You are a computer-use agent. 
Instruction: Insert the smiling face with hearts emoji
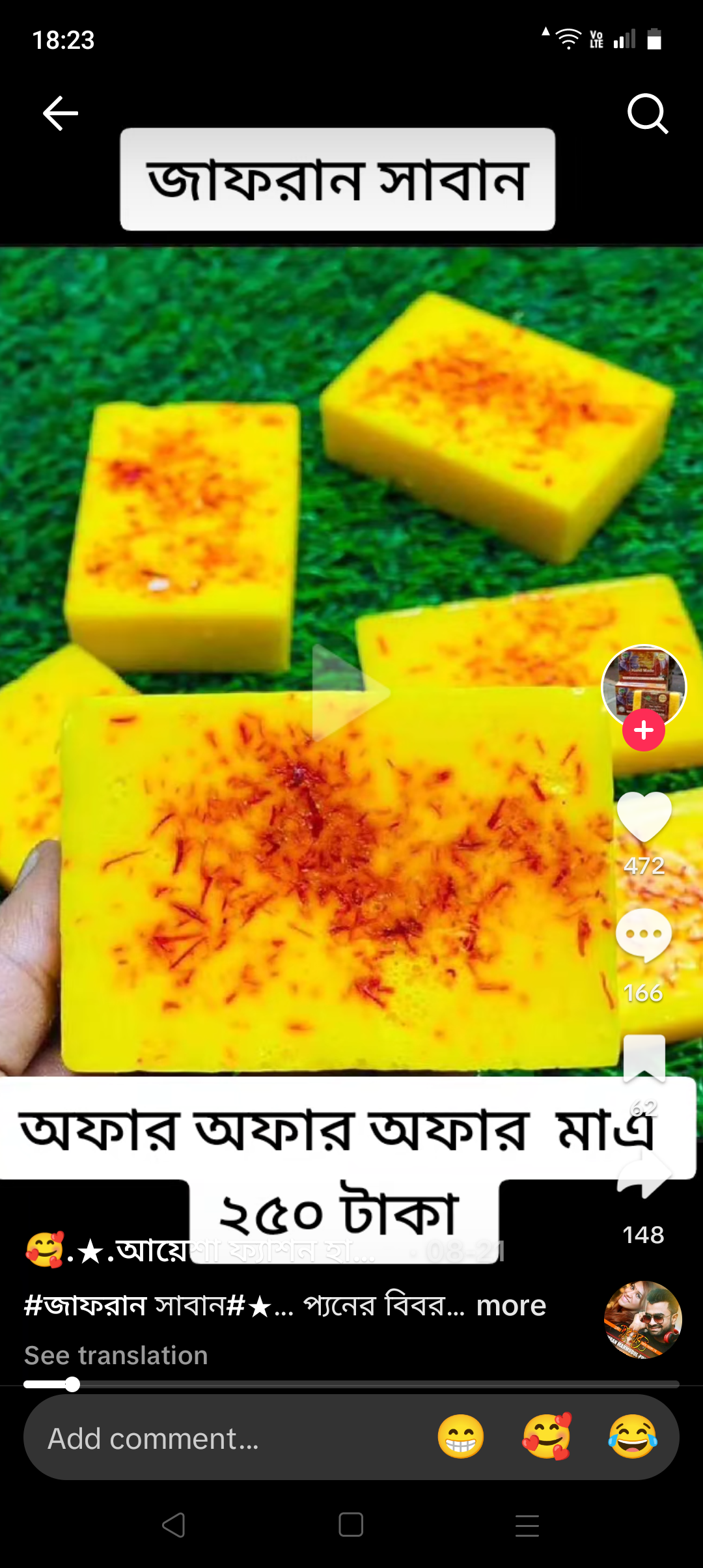click(x=547, y=1436)
